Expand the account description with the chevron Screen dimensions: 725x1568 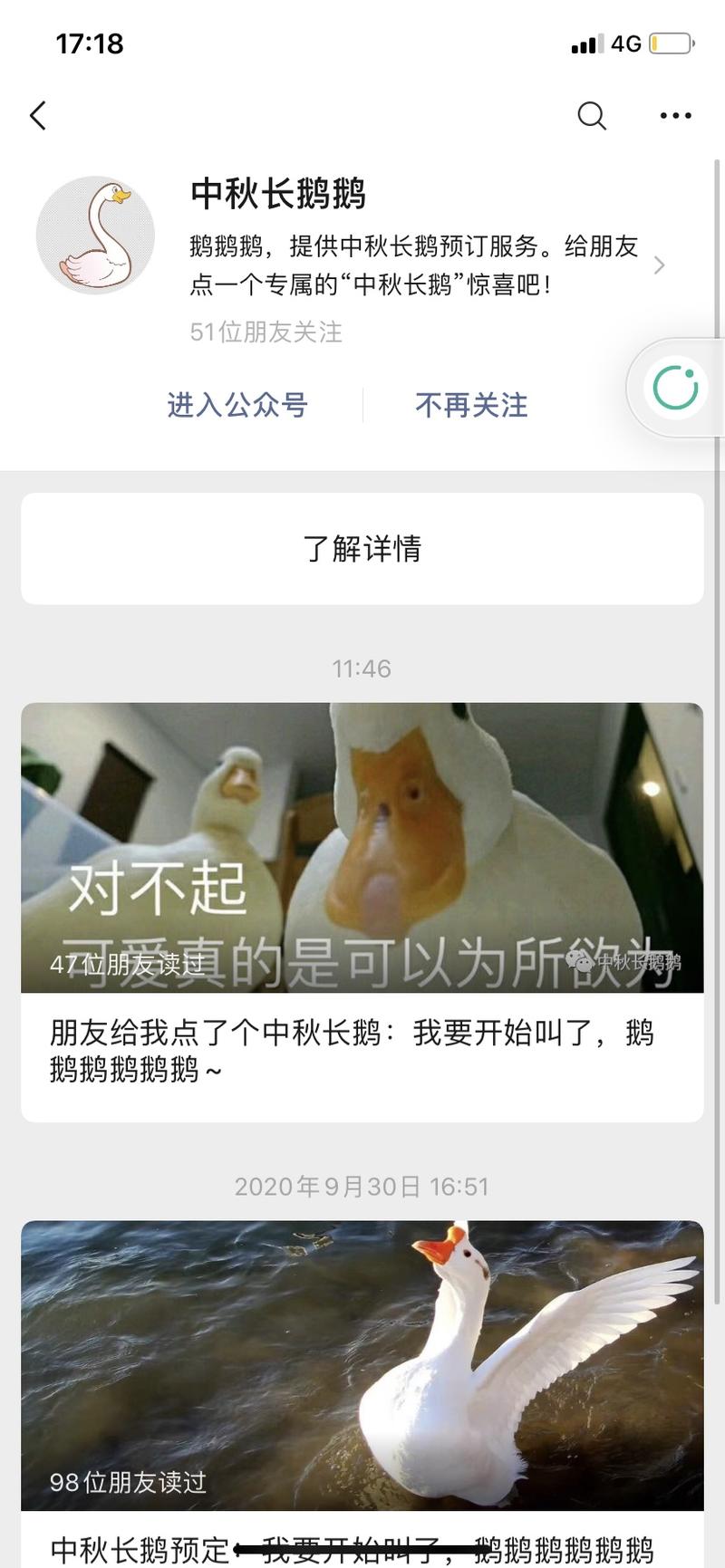click(659, 265)
